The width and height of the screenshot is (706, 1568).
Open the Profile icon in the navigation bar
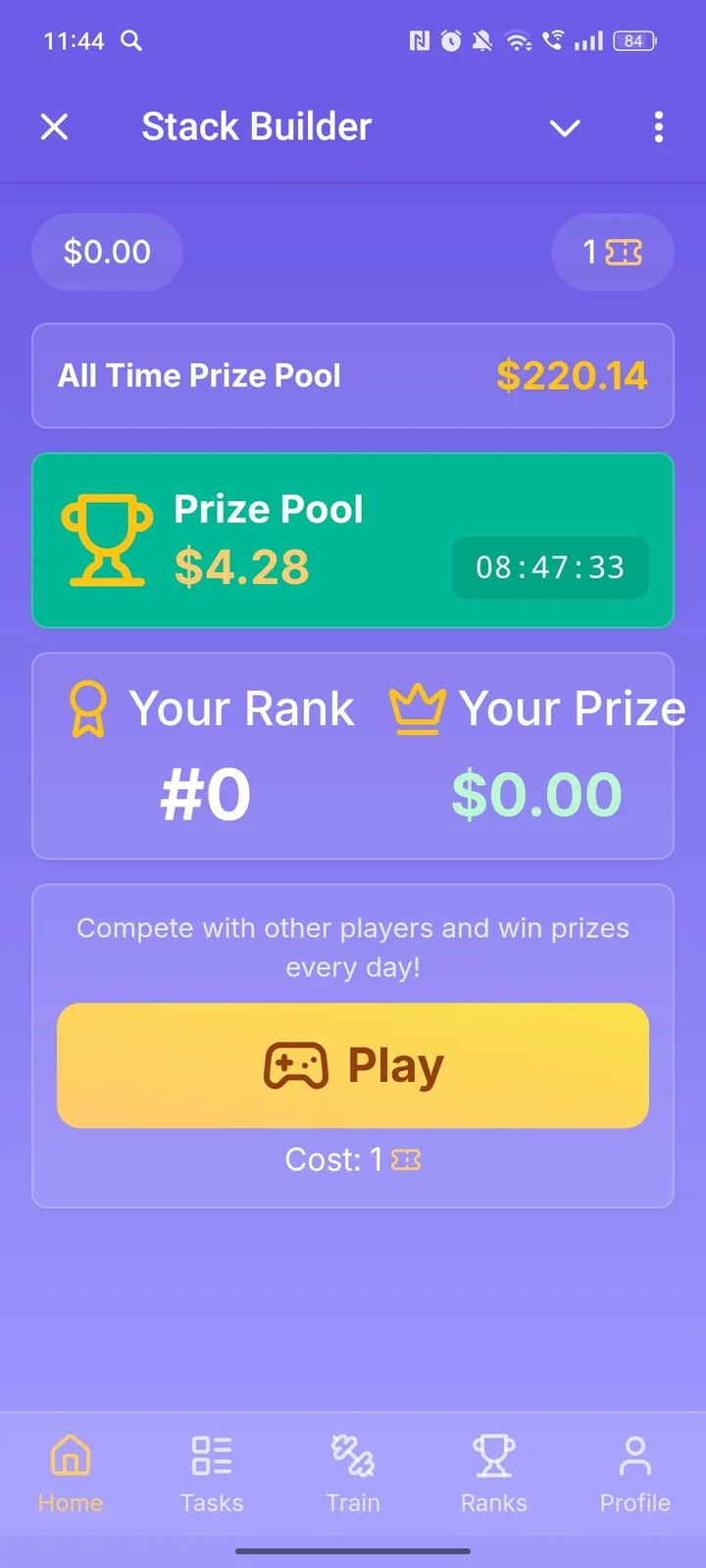tap(634, 1457)
